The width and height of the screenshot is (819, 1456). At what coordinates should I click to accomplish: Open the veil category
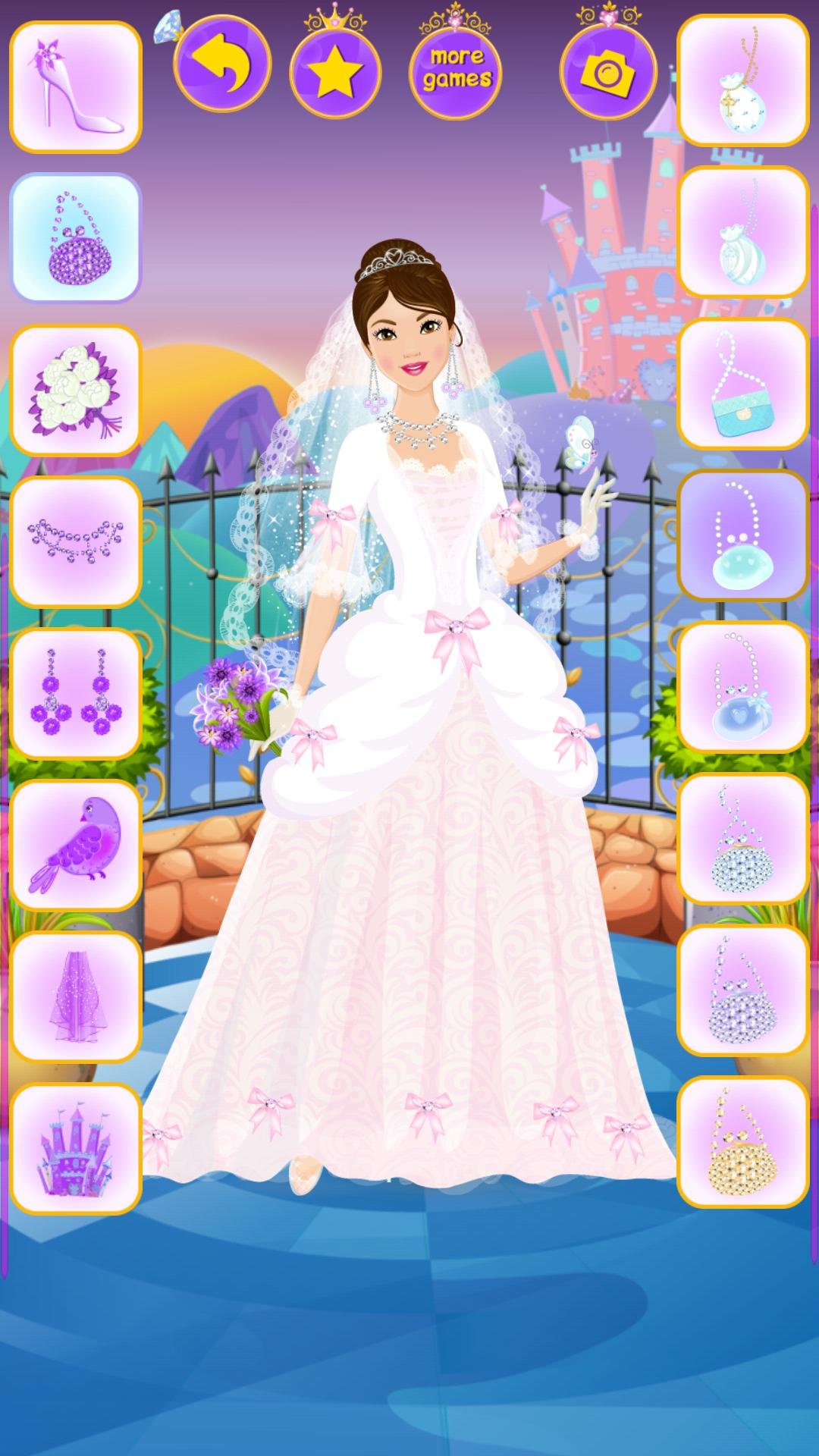[x=76, y=996]
